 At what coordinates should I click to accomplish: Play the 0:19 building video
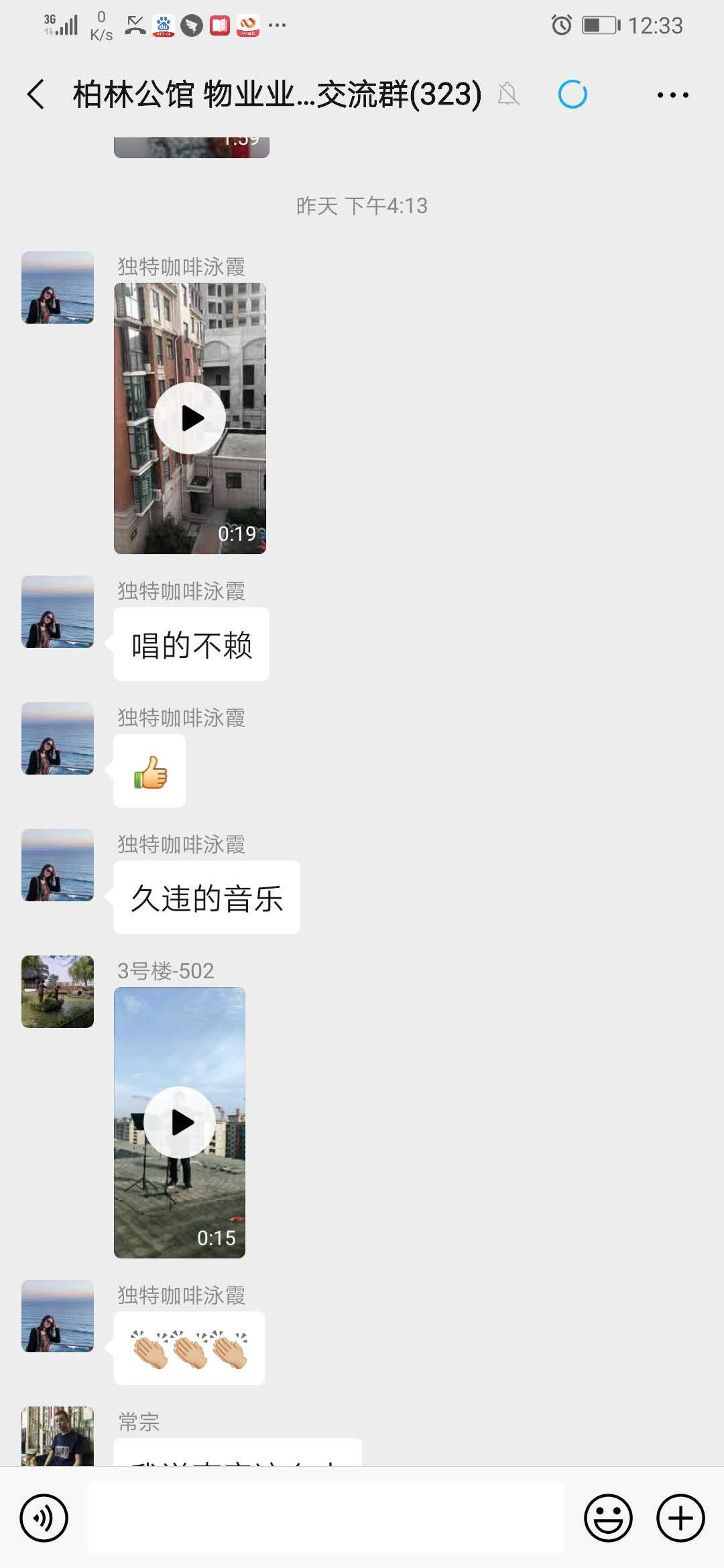pos(190,418)
